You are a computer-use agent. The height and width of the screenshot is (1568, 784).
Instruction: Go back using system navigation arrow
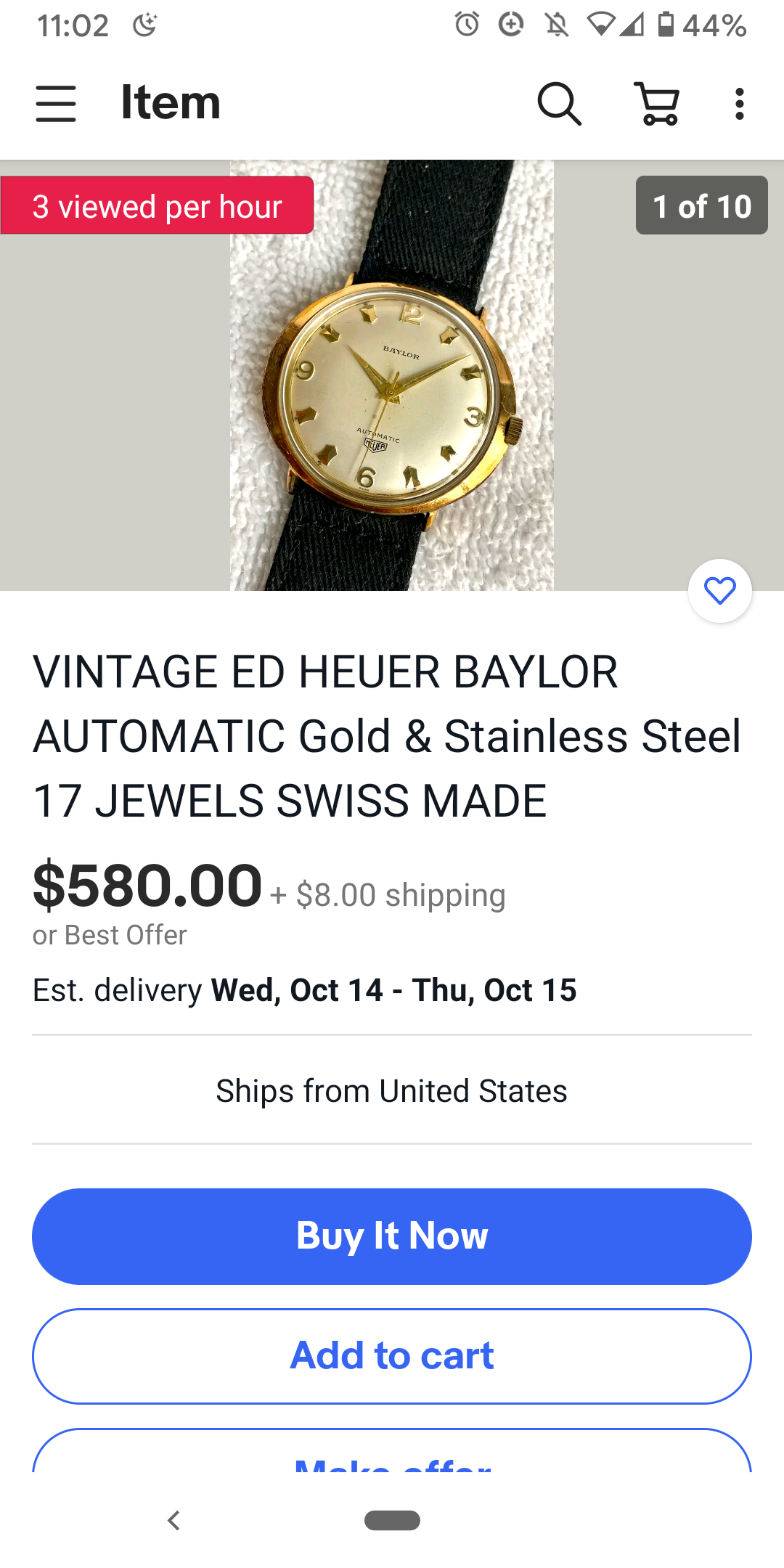point(173,1520)
